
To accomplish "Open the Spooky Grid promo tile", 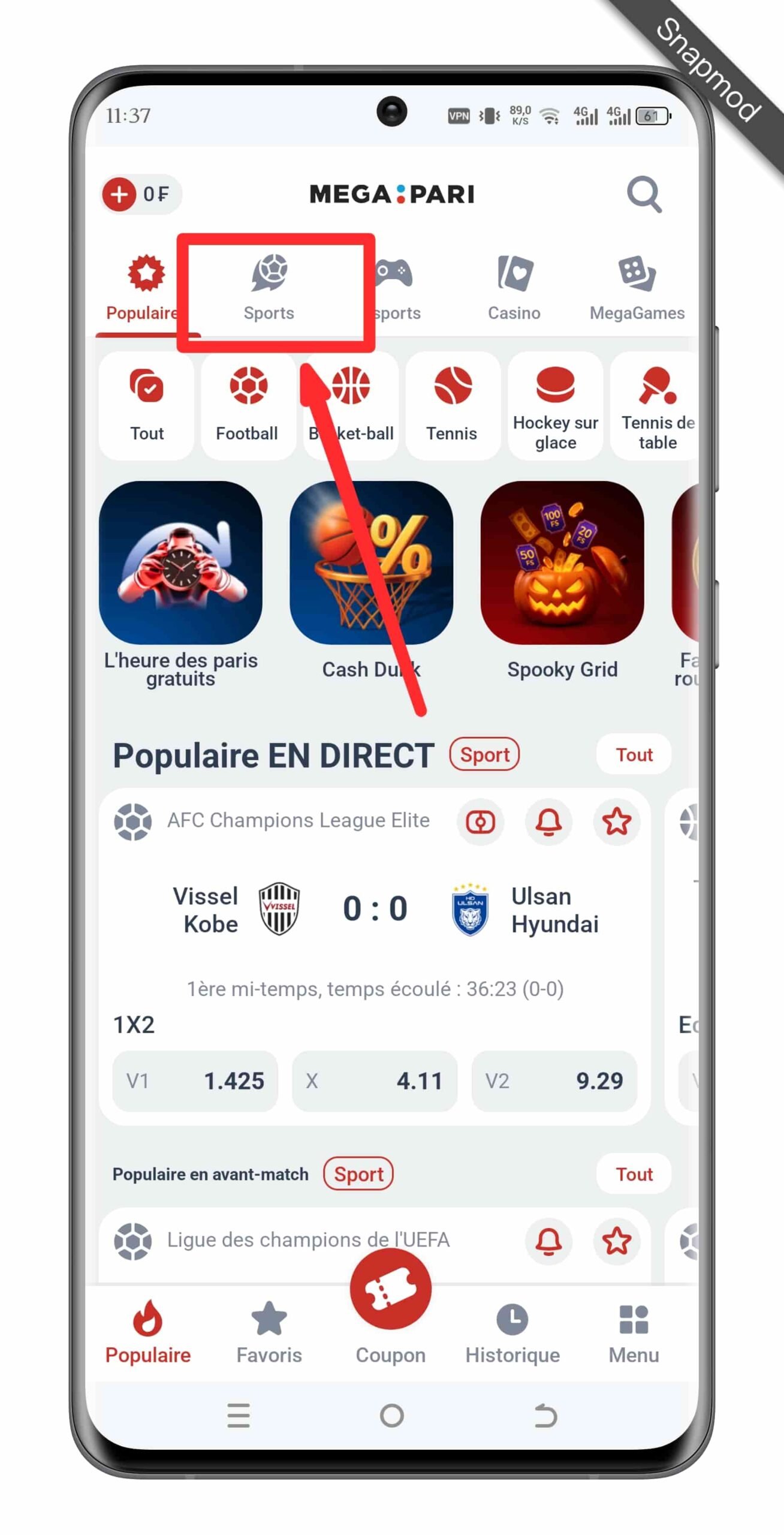I will click(x=562, y=562).
